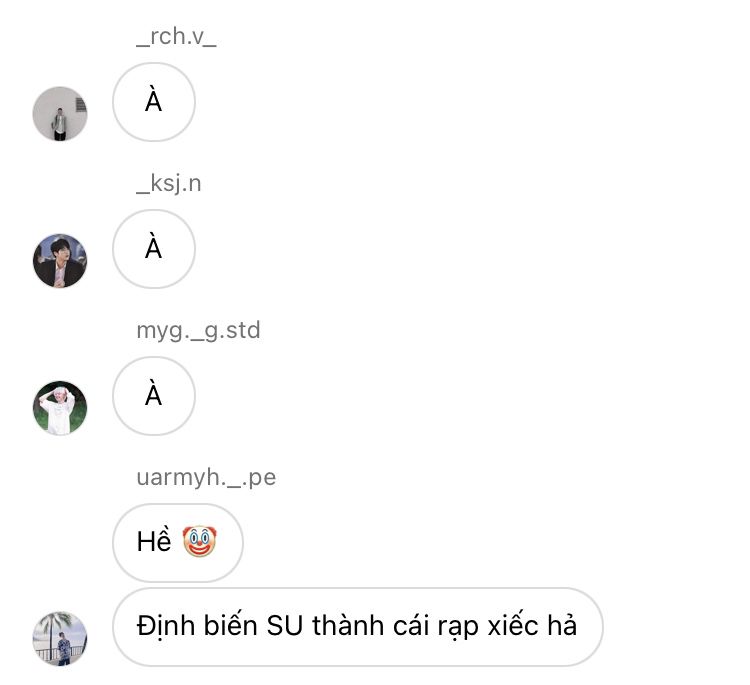Open _ksj.n's profile avatar
Viewport: 750px width, 685px height.
click(x=60, y=261)
